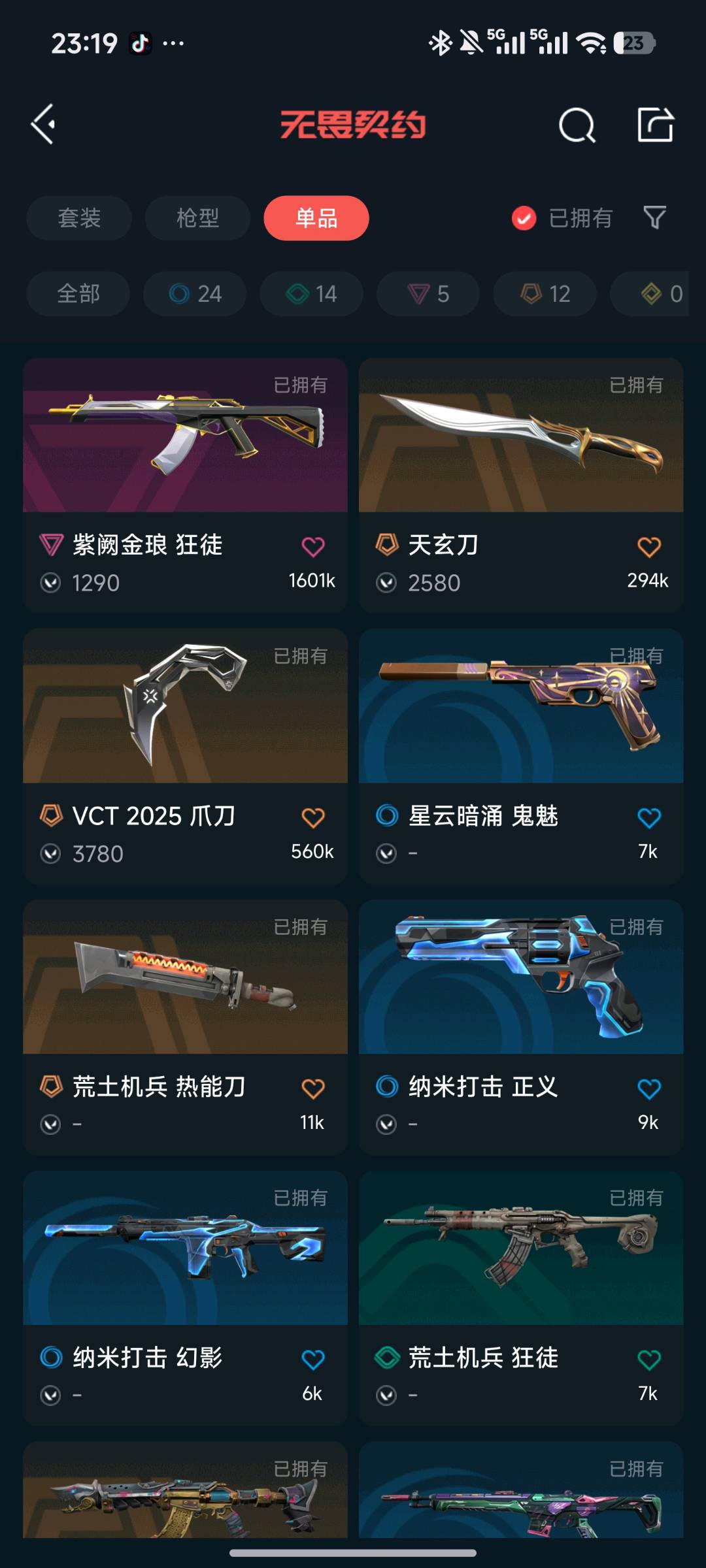
Task: Go back using the top-left arrow
Action: click(43, 124)
